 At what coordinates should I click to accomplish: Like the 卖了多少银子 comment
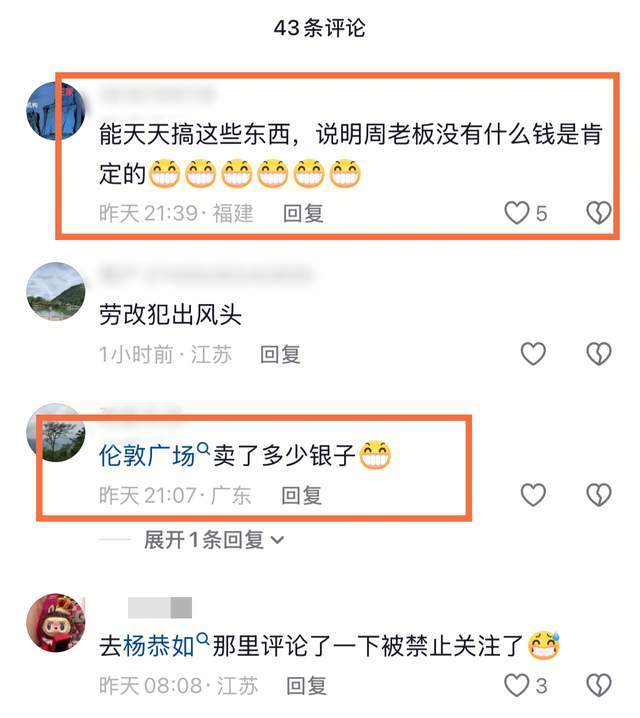pos(533,494)
